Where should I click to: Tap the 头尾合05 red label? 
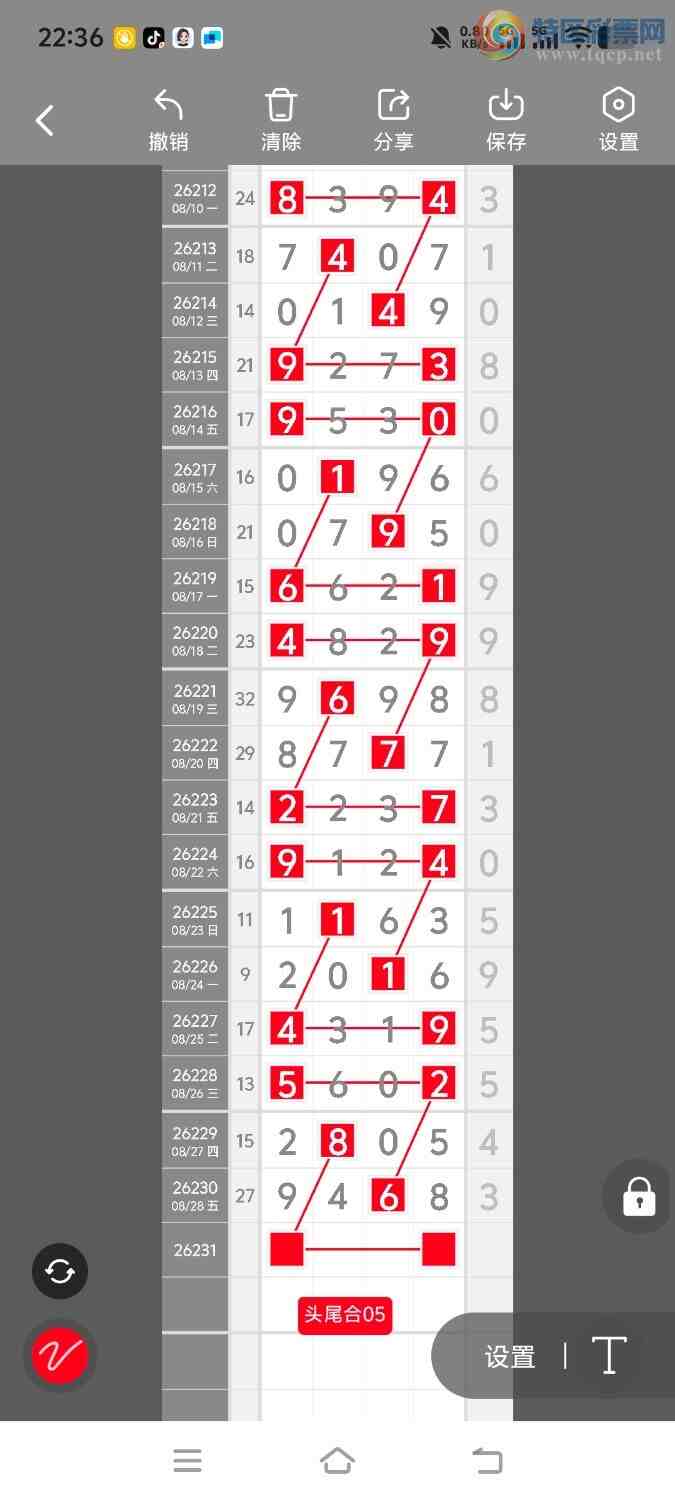pyautogui.click(x=345, y=1314)
